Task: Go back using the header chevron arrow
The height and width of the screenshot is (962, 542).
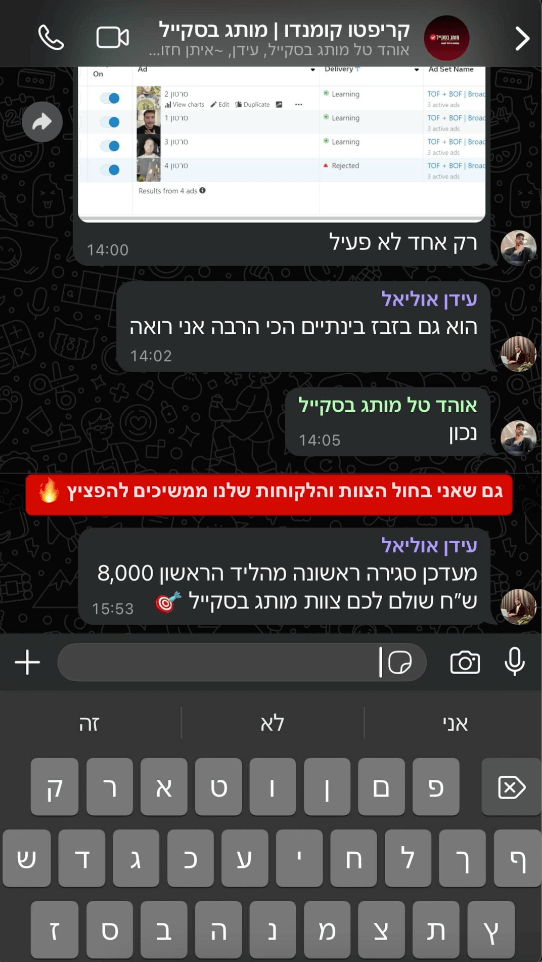Action: coord(522,38)
